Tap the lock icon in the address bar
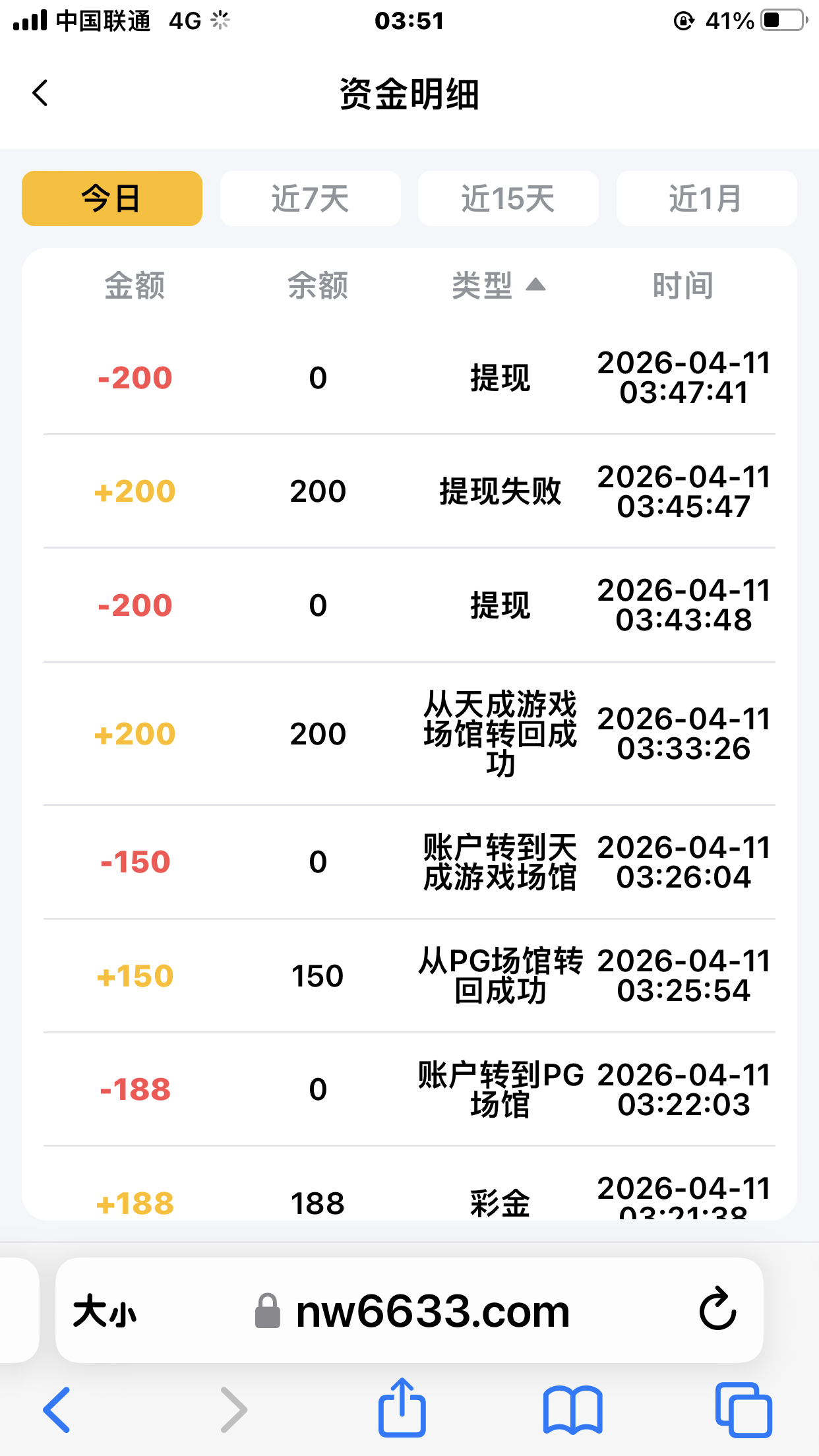 click(269, 1310)
